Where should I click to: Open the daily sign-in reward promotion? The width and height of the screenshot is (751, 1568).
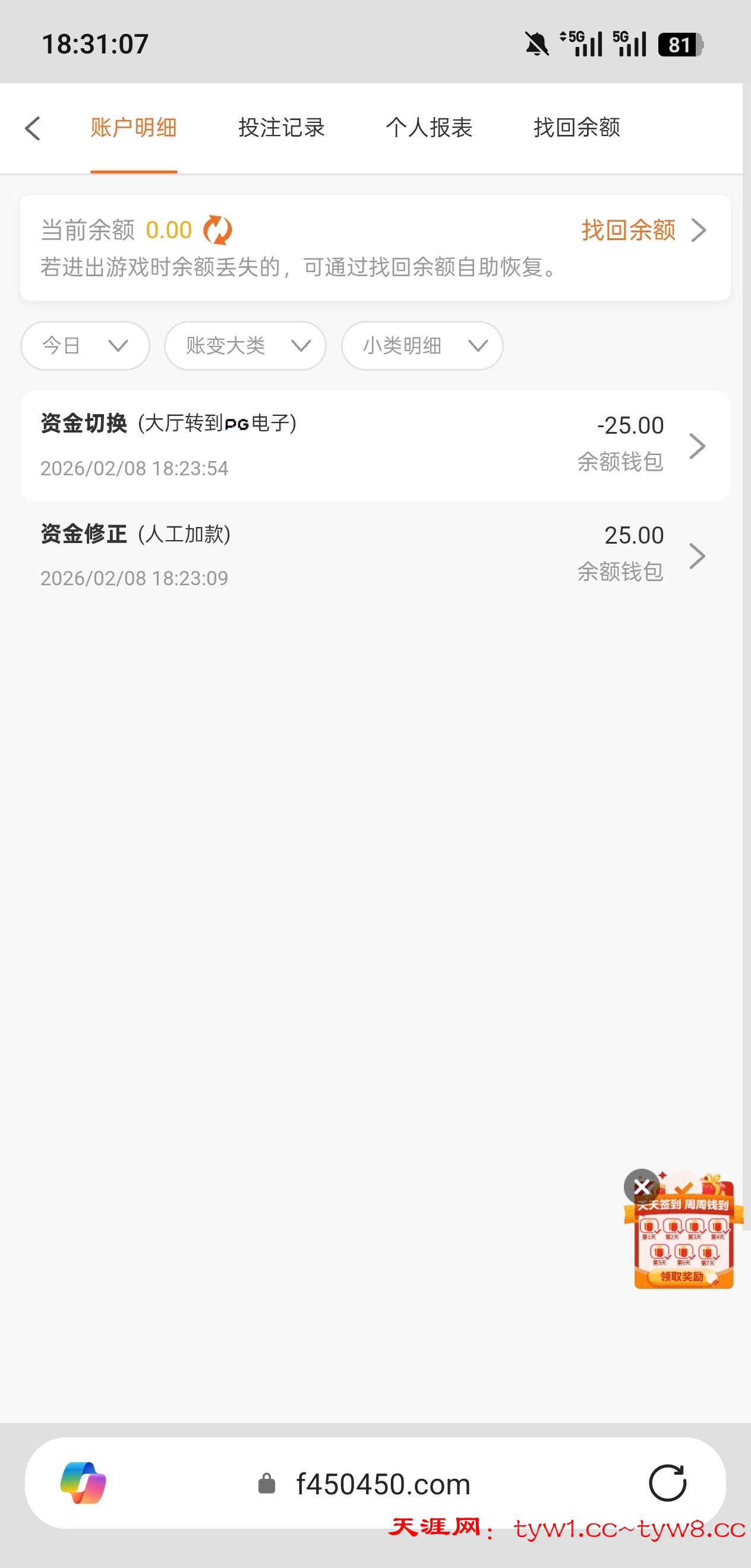pos(684,1239)
